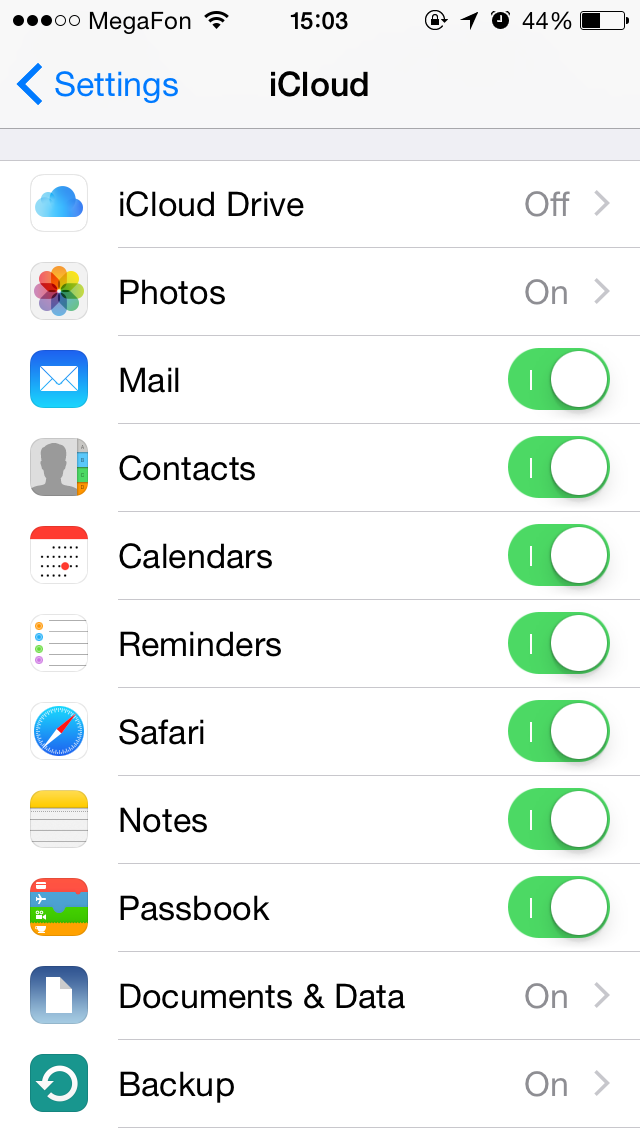Screen dimensions: 640x1136
Task: Open iCloud Drive settings
Action: coord(320,204)
